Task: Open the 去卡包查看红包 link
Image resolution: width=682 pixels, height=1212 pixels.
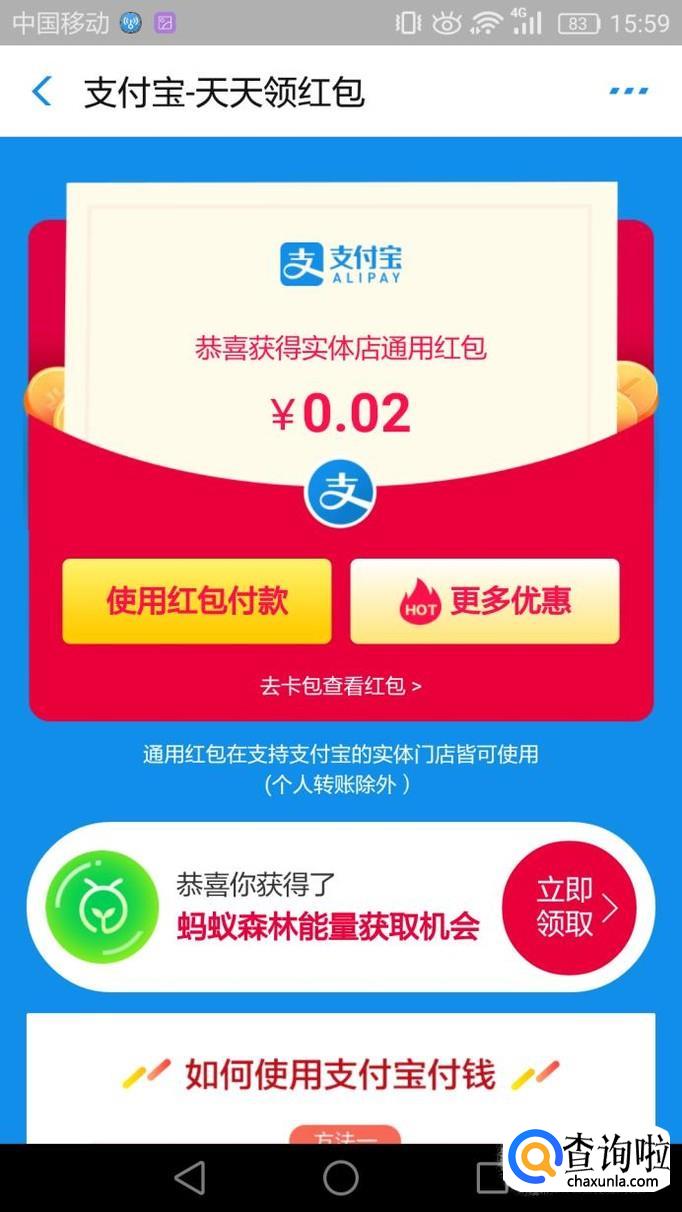Action: pyautogui.click(x=341, y=686)
